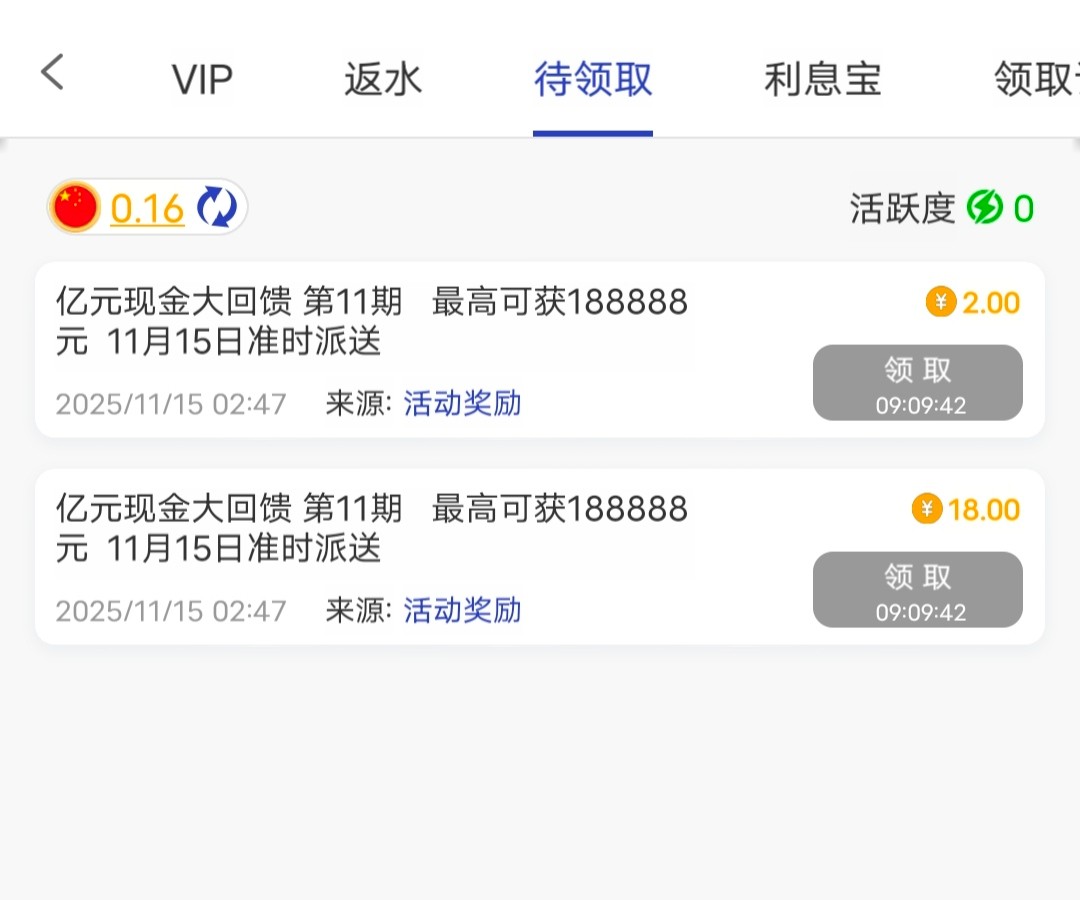The width and height of the screenshot is (1080, 900).
Task: Claim the ¥18.00 reward with 领取
Action: 917,590
